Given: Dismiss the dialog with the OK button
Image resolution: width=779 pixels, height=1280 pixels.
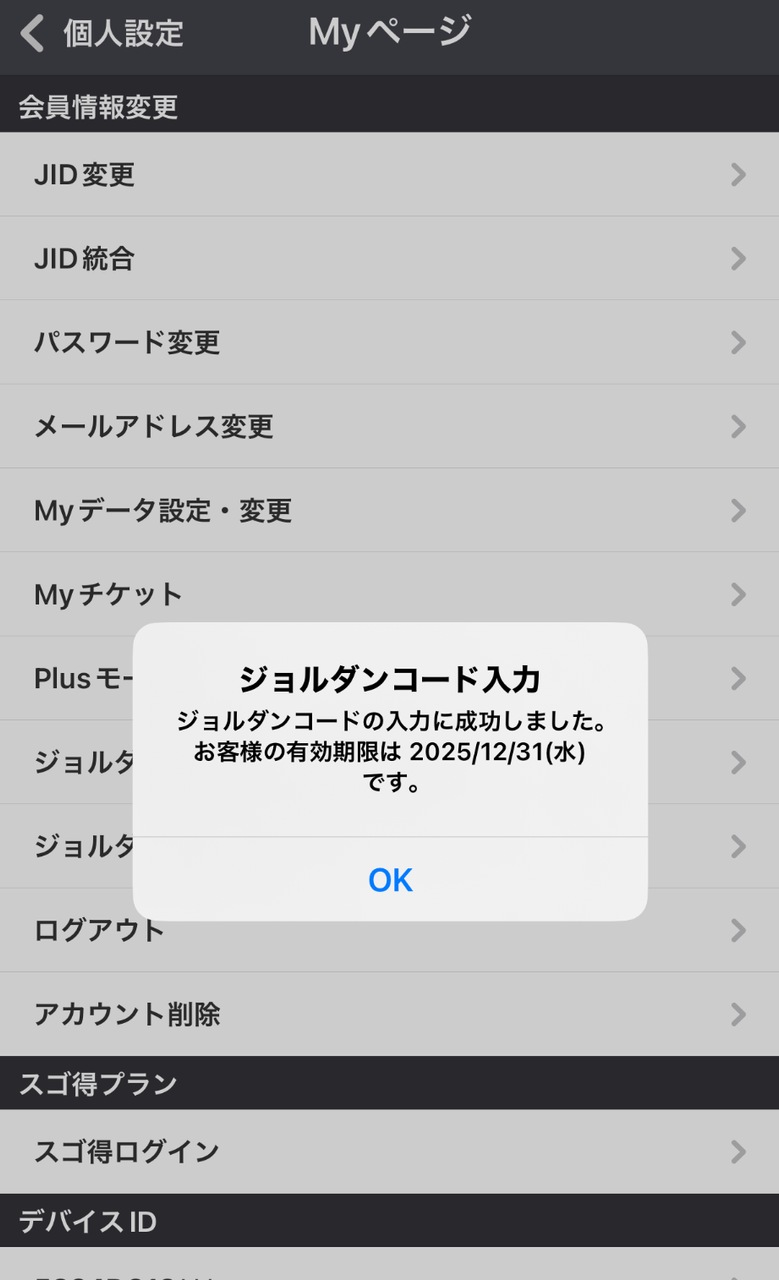Looking at the screenshot, I should 389,880.
